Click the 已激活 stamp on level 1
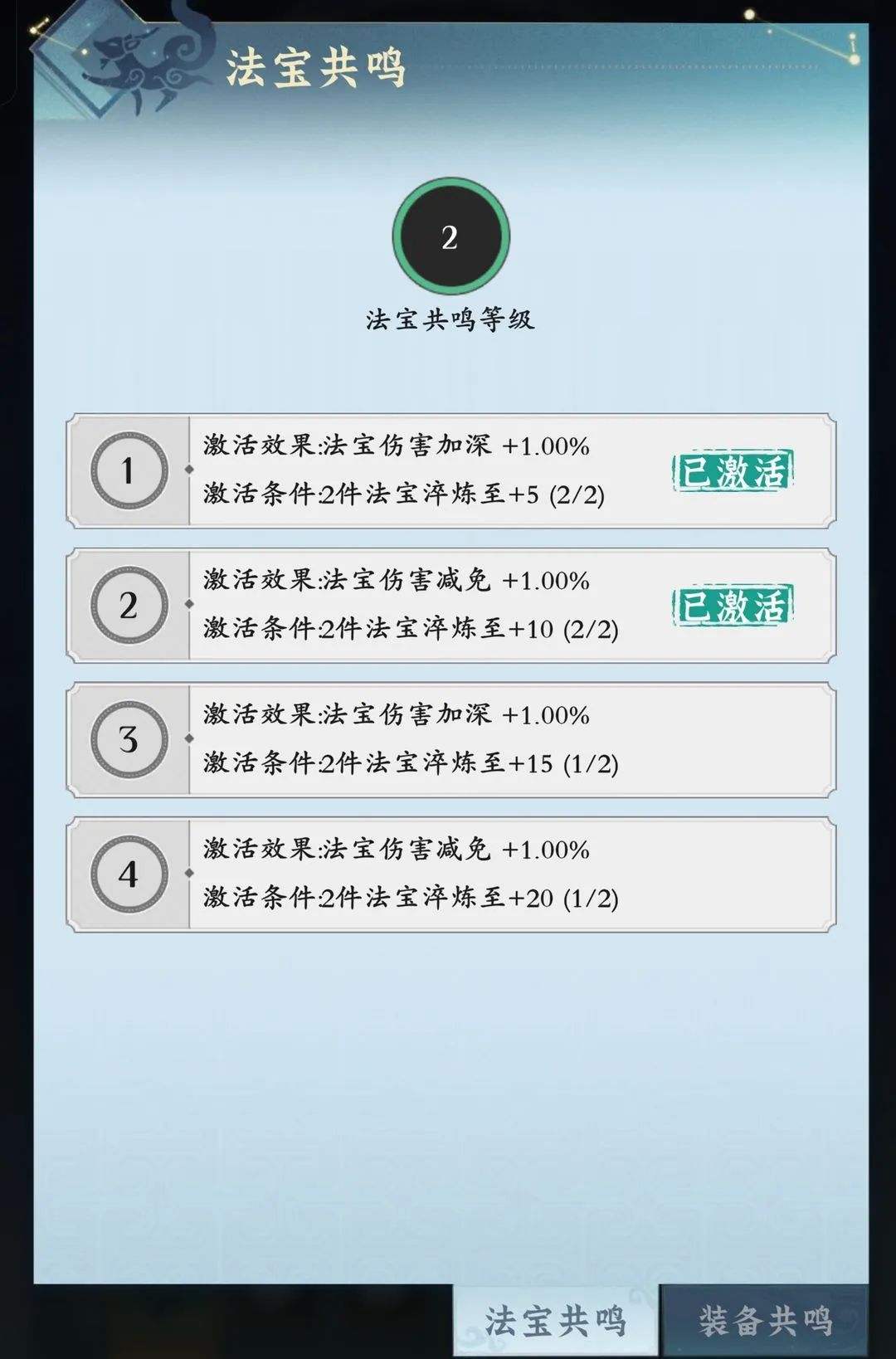This screenshot has width=896, height=1359. [734, 470]
